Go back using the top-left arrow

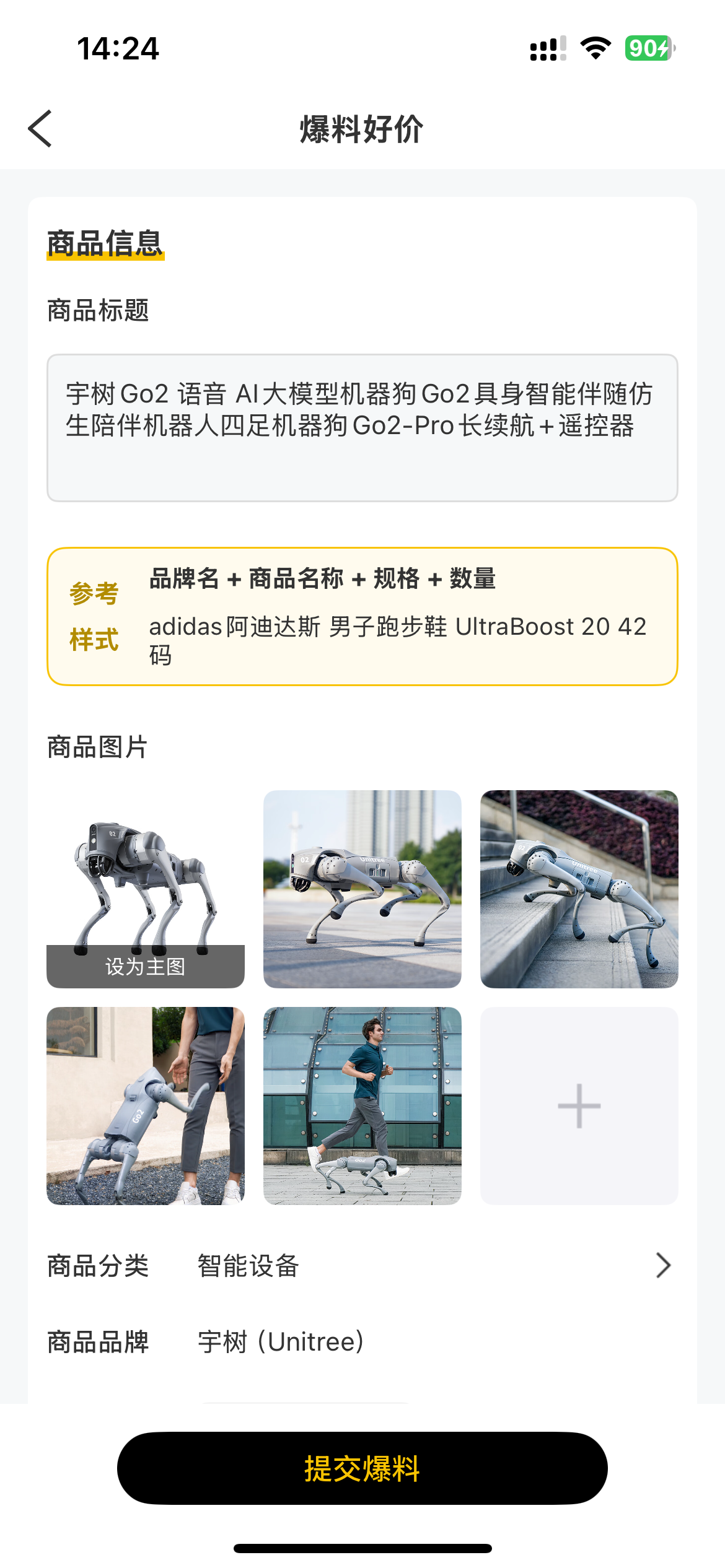pyautogui.click(x=40, y=129)
